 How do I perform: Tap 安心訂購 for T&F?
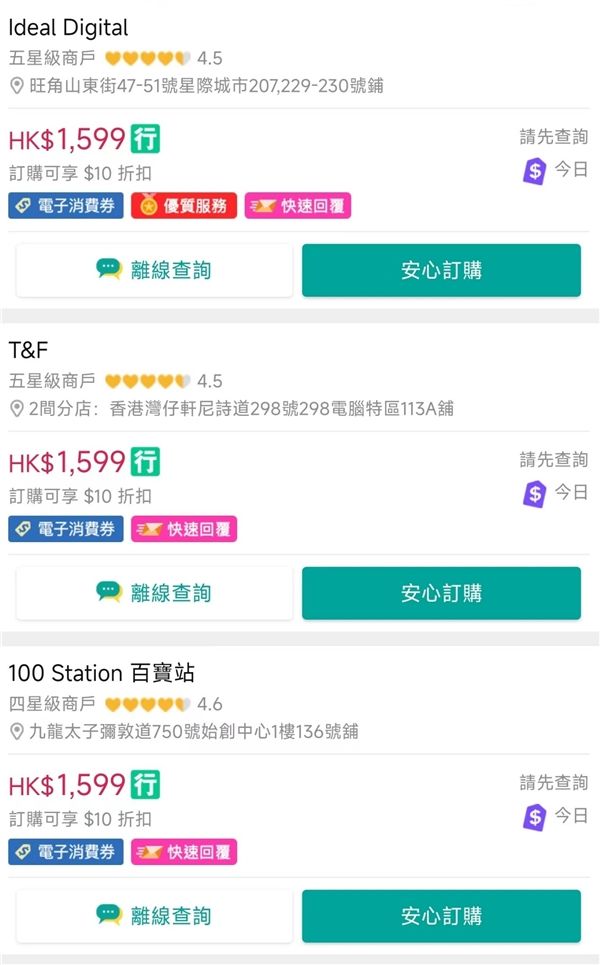(441, 593)
